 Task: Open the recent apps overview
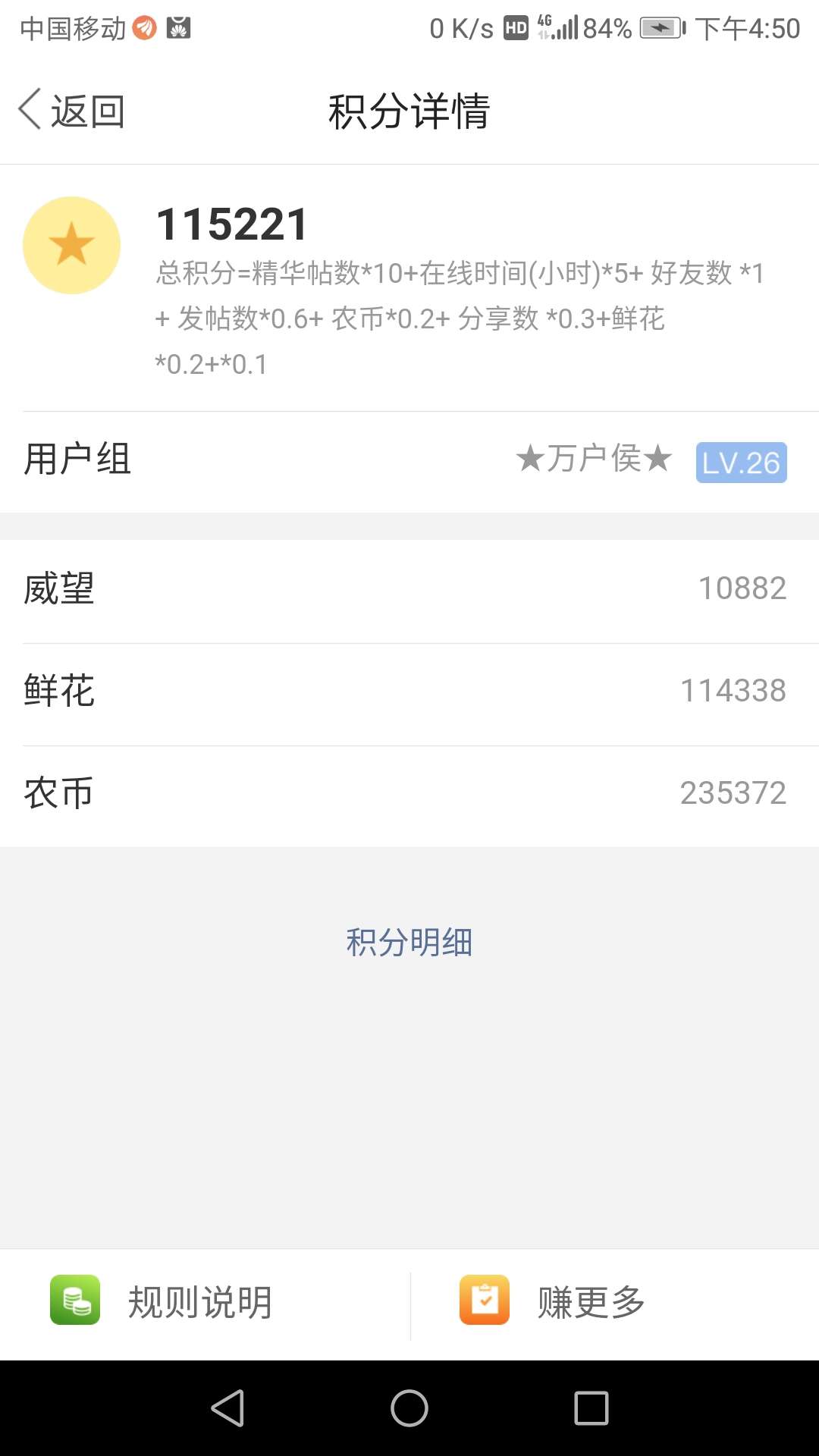click(x=591, y=1408)
